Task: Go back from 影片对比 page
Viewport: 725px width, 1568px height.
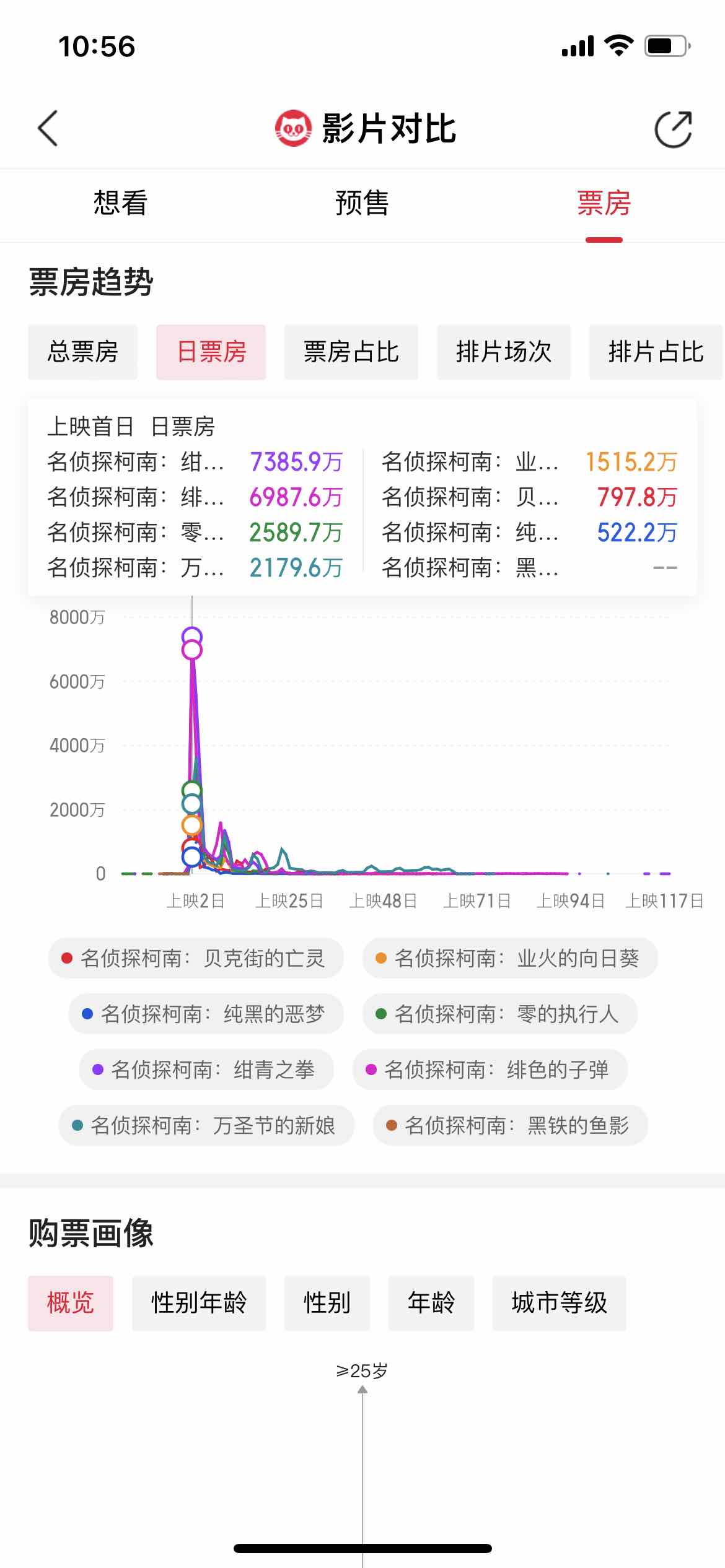Action: click(48, 129)
